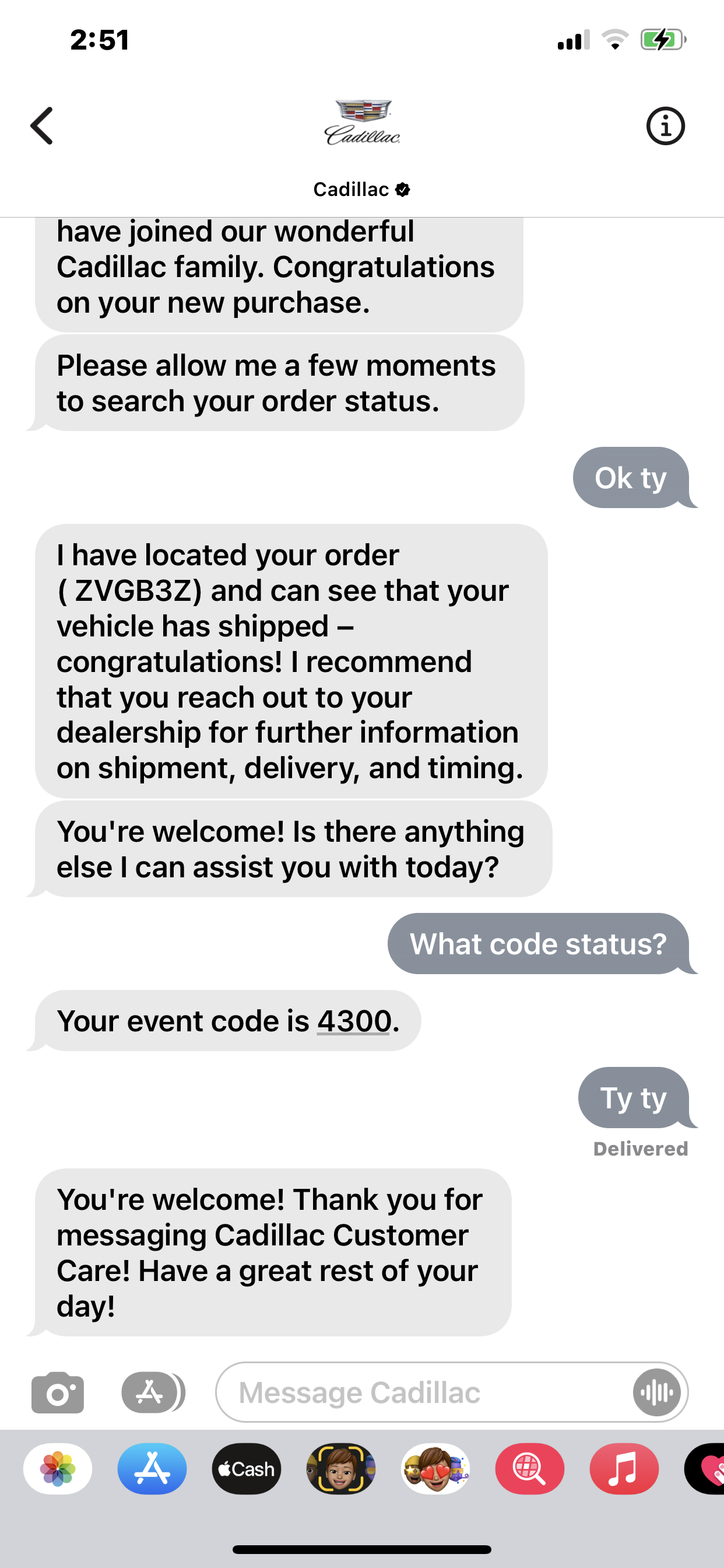Toggle the App Store apps drawer button
The image size is (724, 1568).
(x=152, y=1392)
